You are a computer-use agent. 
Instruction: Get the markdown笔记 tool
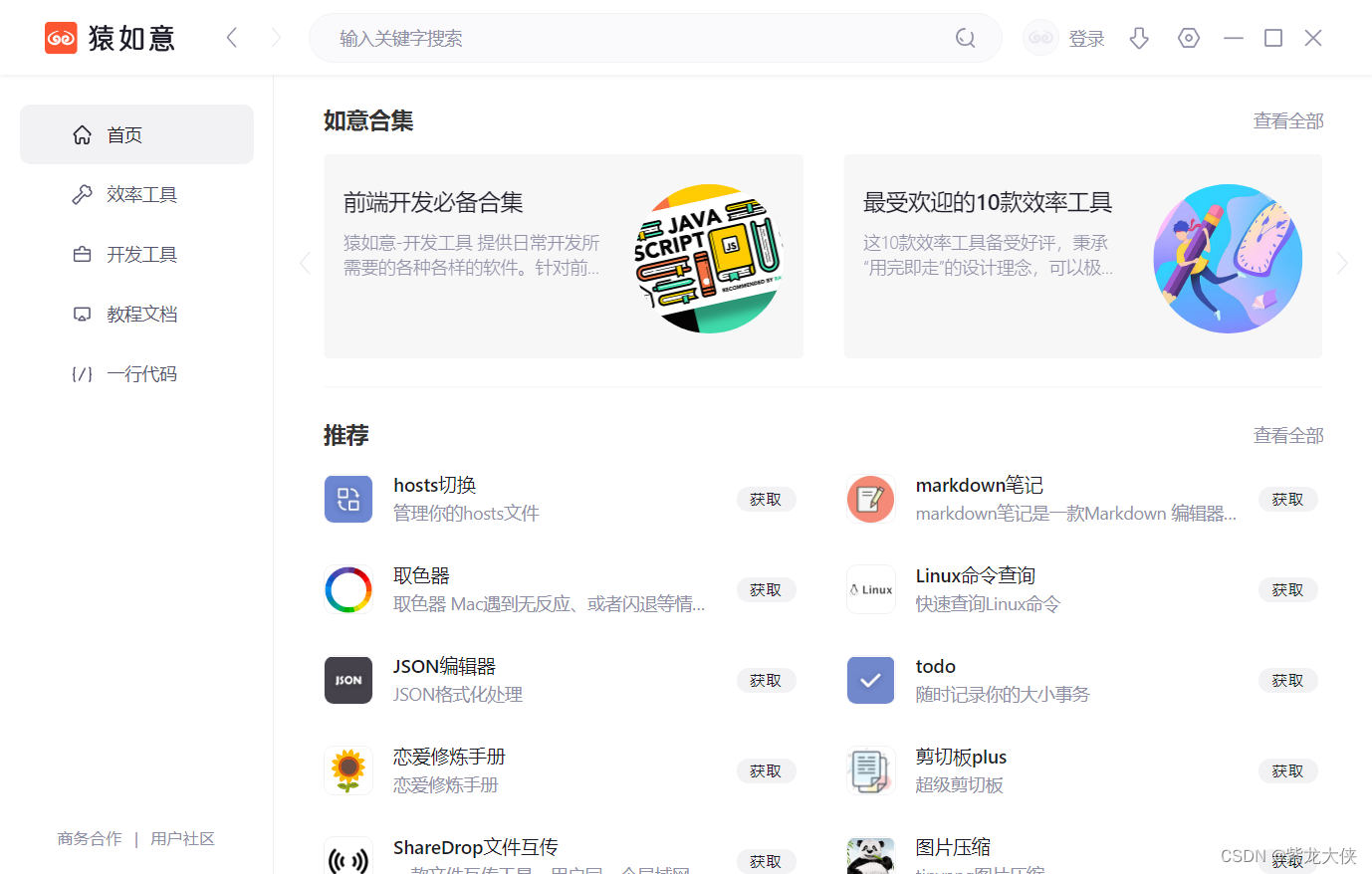[x=1287, y=499]
